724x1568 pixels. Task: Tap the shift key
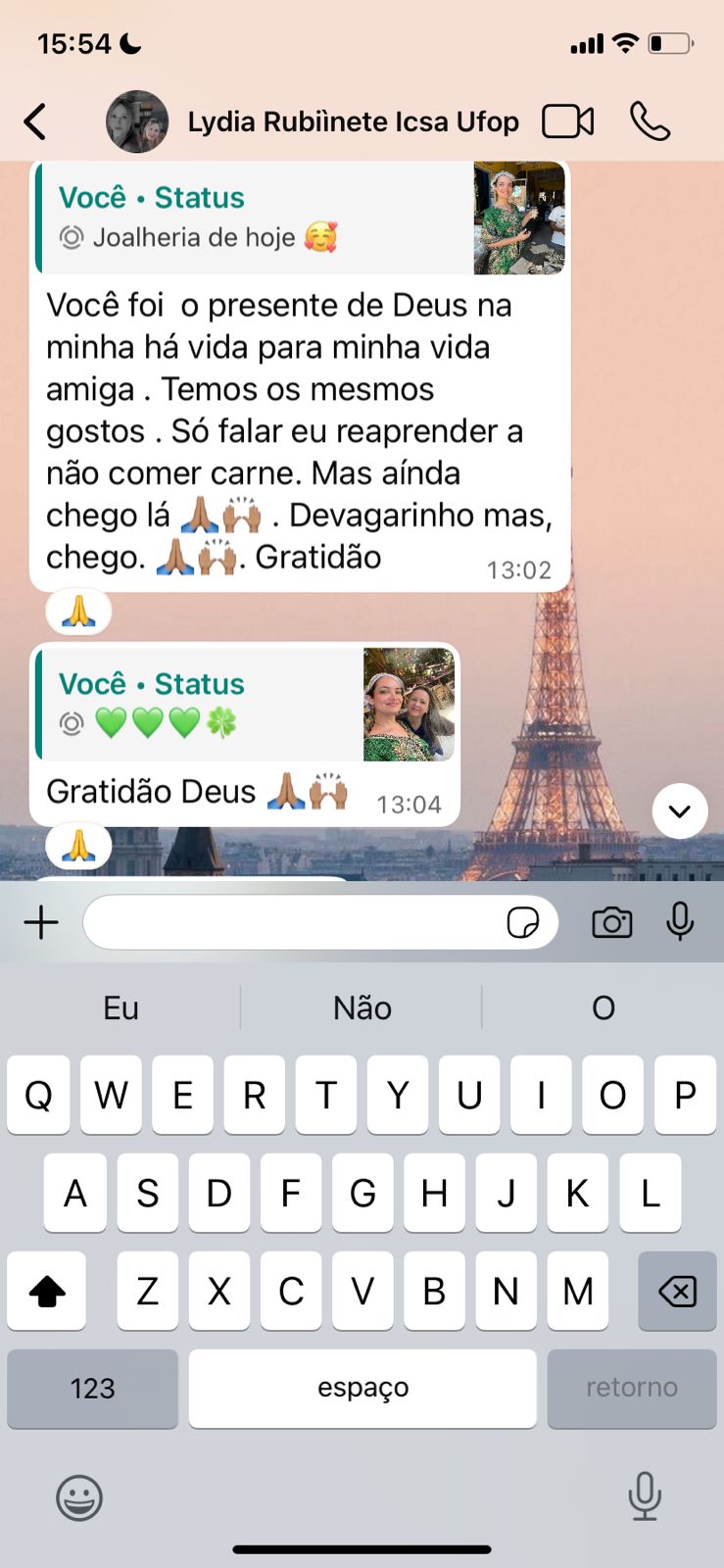(46, 1291)
